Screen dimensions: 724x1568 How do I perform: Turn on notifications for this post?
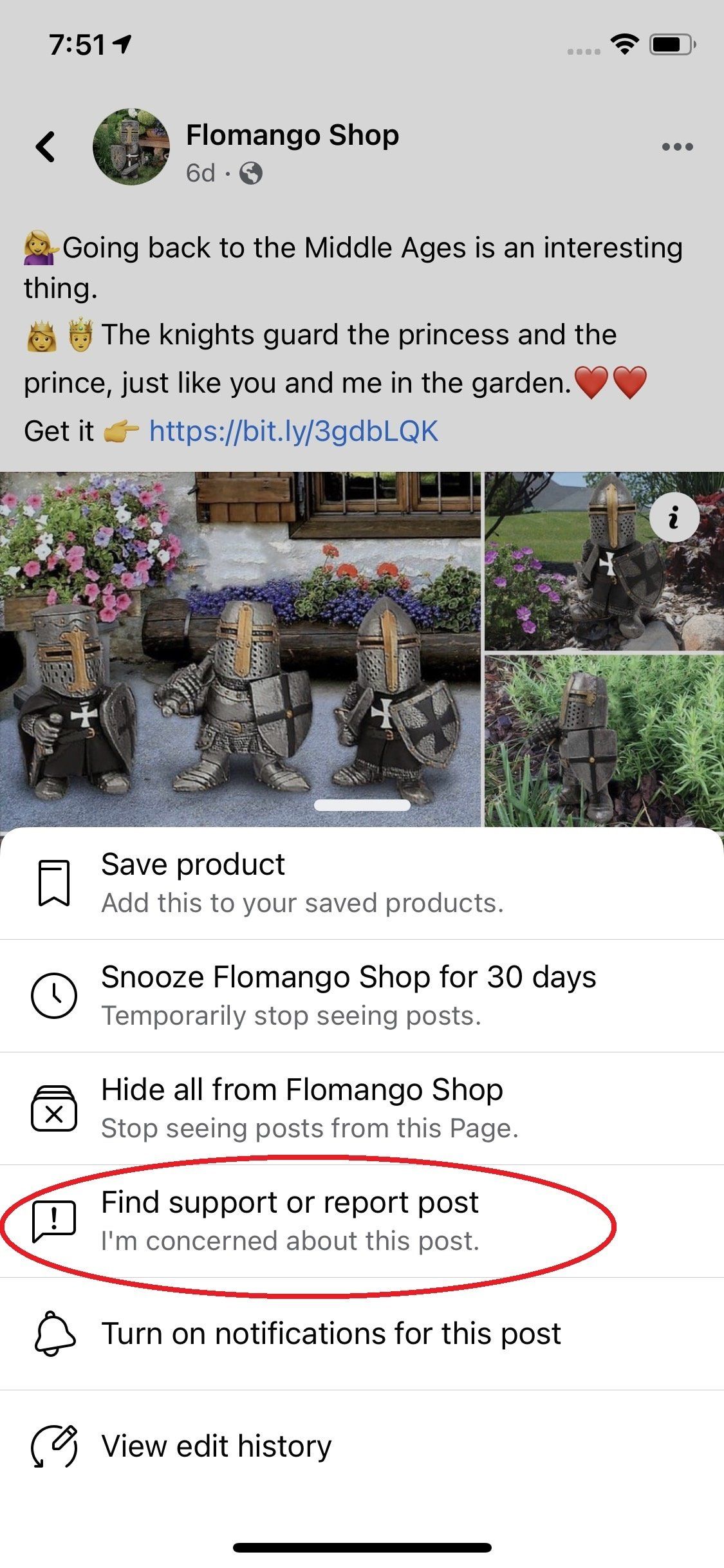coord(331,1334)
